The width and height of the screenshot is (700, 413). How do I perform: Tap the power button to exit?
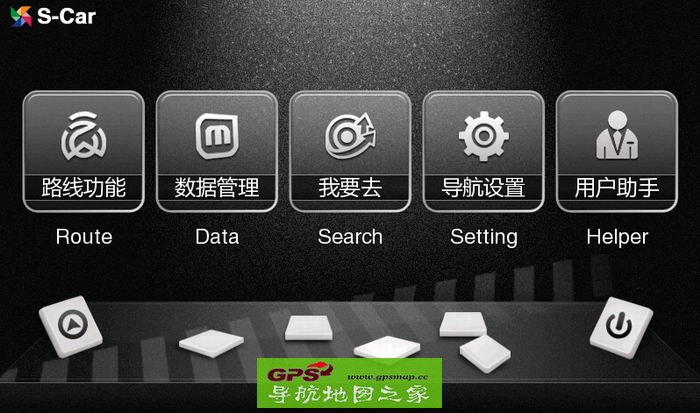(620, 327)
